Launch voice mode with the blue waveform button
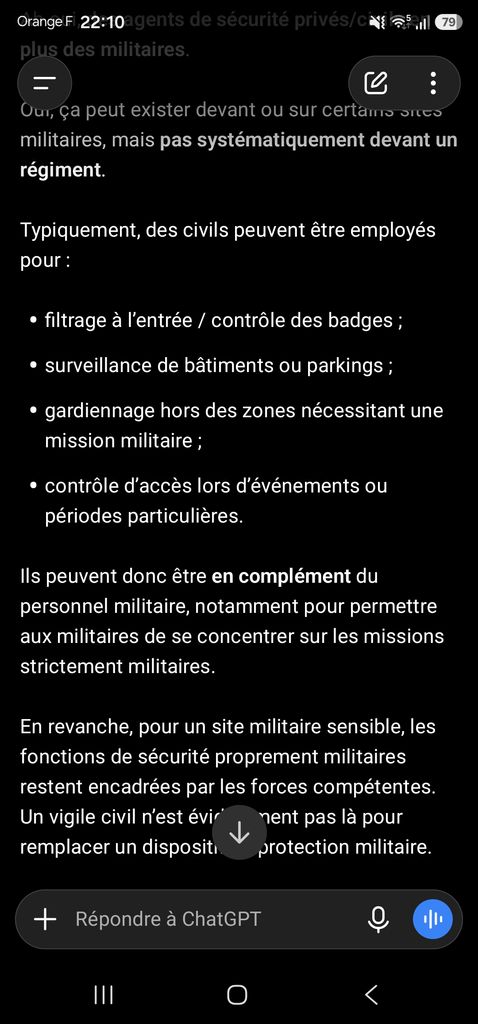Screen dimensions: 478x1024 (433, 920)
